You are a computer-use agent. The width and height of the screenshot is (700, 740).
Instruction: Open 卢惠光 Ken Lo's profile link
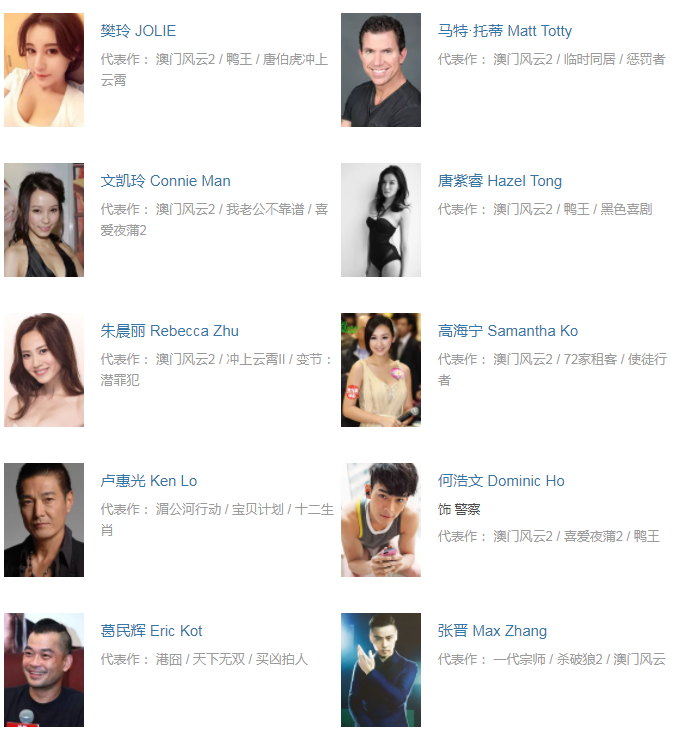pyautogui.click(x=149, y=481)
